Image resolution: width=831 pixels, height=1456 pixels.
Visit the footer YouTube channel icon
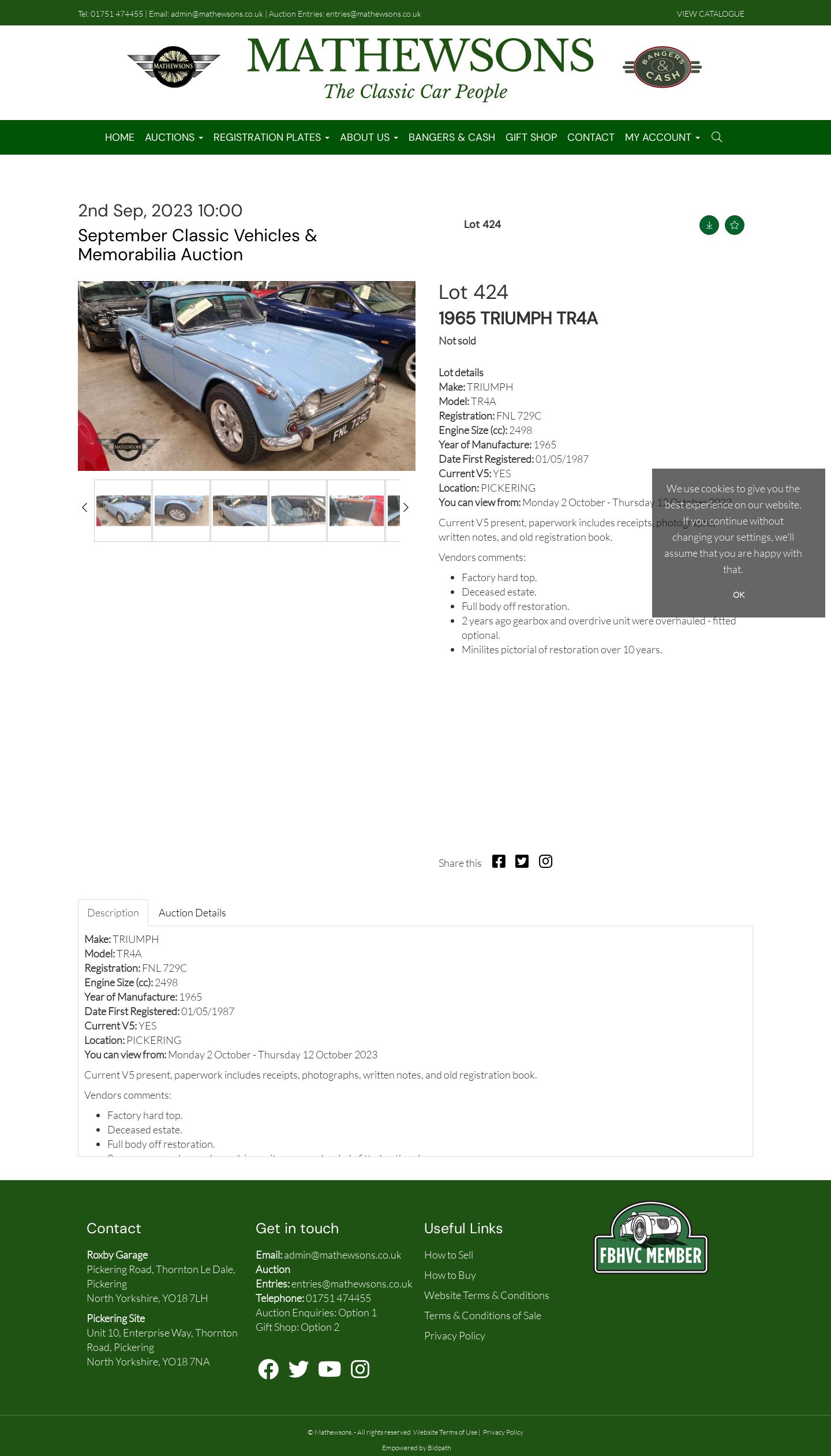[x=329, y=1369]
